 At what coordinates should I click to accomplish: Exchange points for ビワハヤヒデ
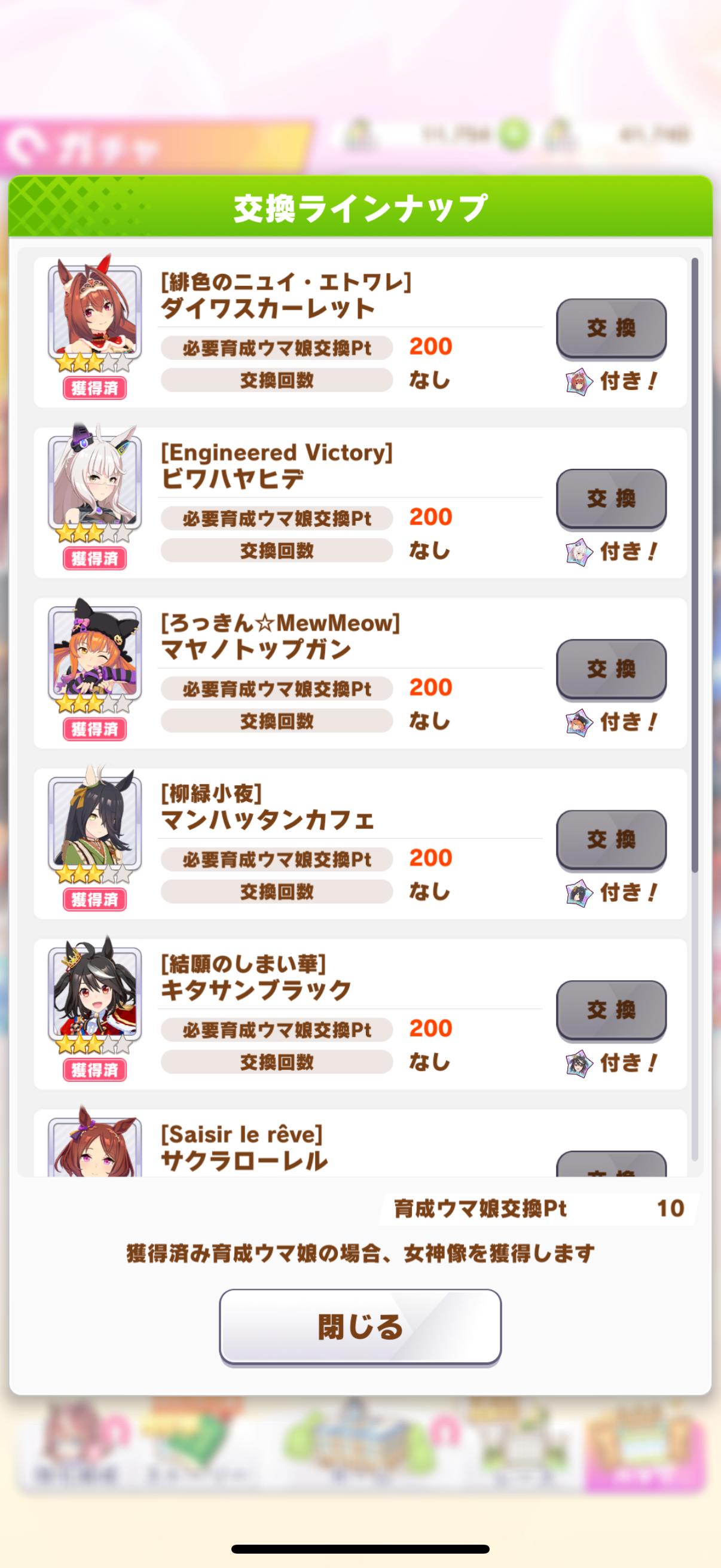pyautogui.click(x=611, y=499)
